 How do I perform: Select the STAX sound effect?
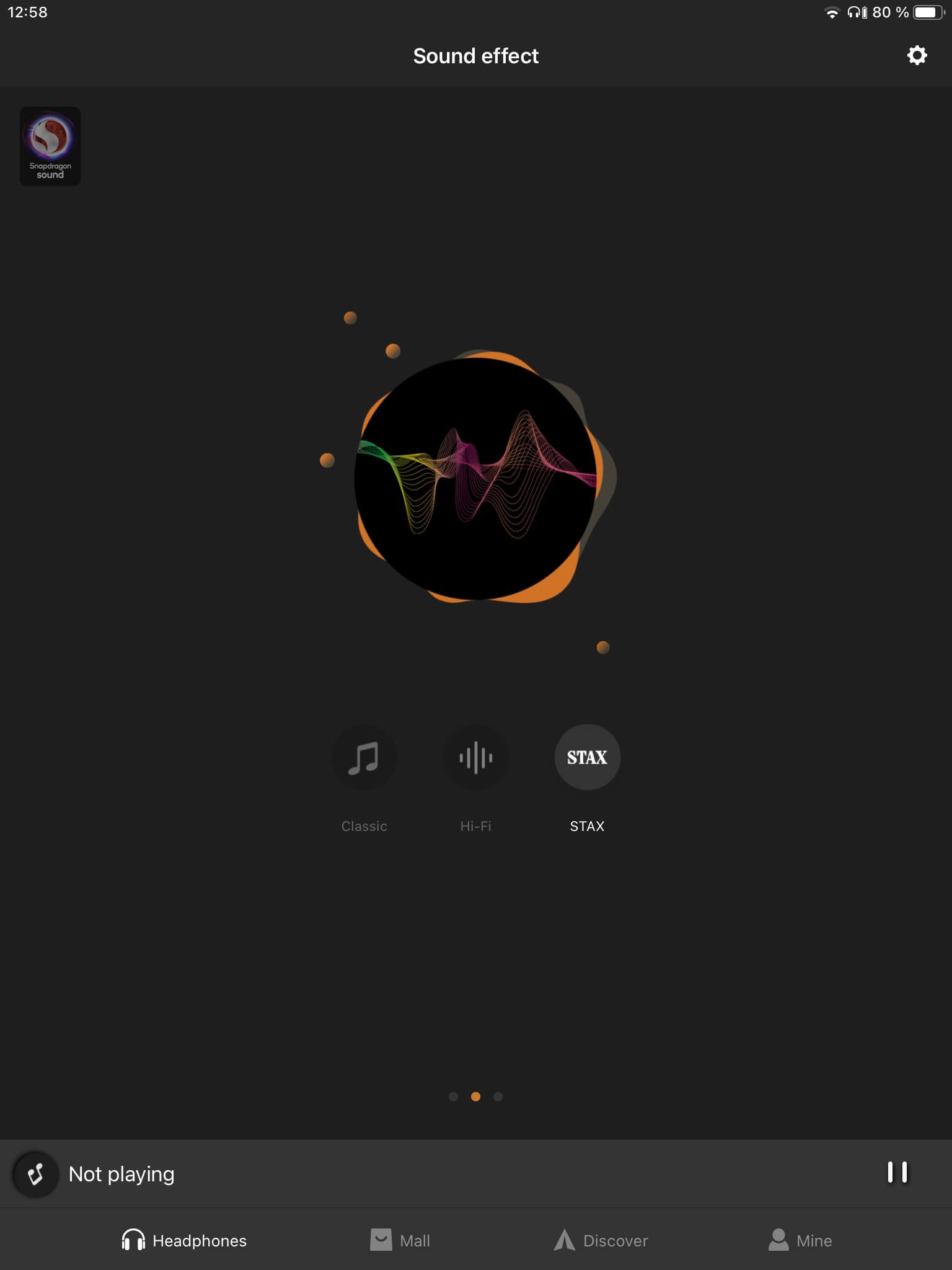(x=587, y=758)
